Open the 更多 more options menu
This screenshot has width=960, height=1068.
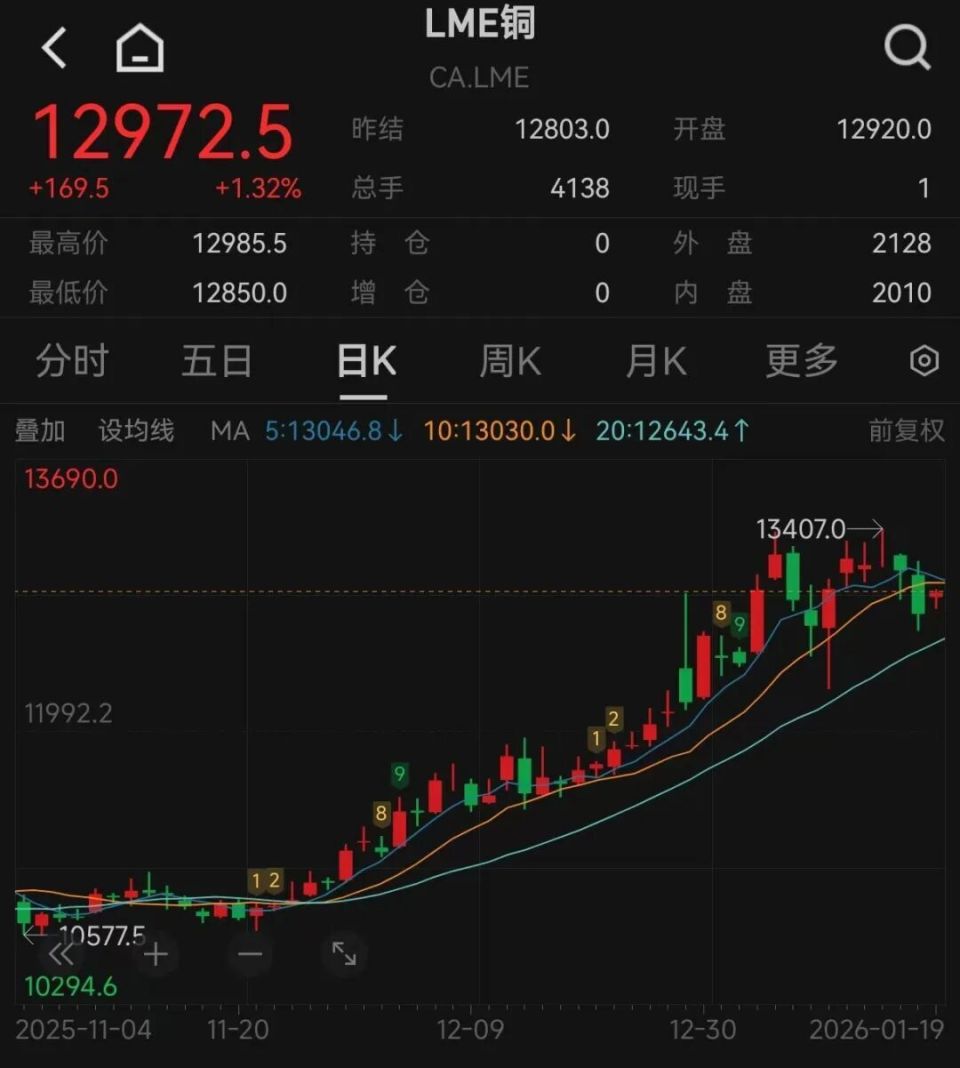pyautogui.click(x=799, y=361)
